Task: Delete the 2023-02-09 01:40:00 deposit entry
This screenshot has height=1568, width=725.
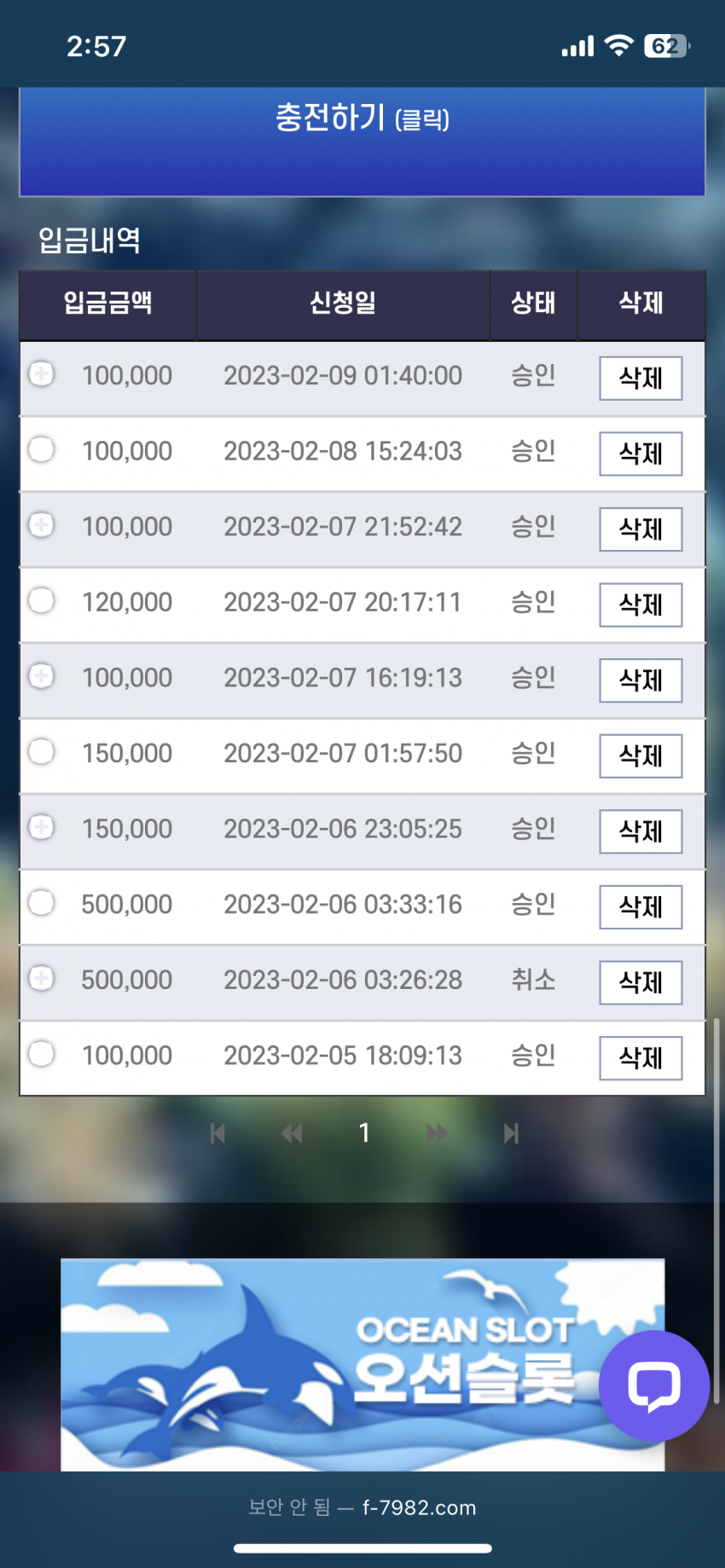Action: click(x=641, y=378)
